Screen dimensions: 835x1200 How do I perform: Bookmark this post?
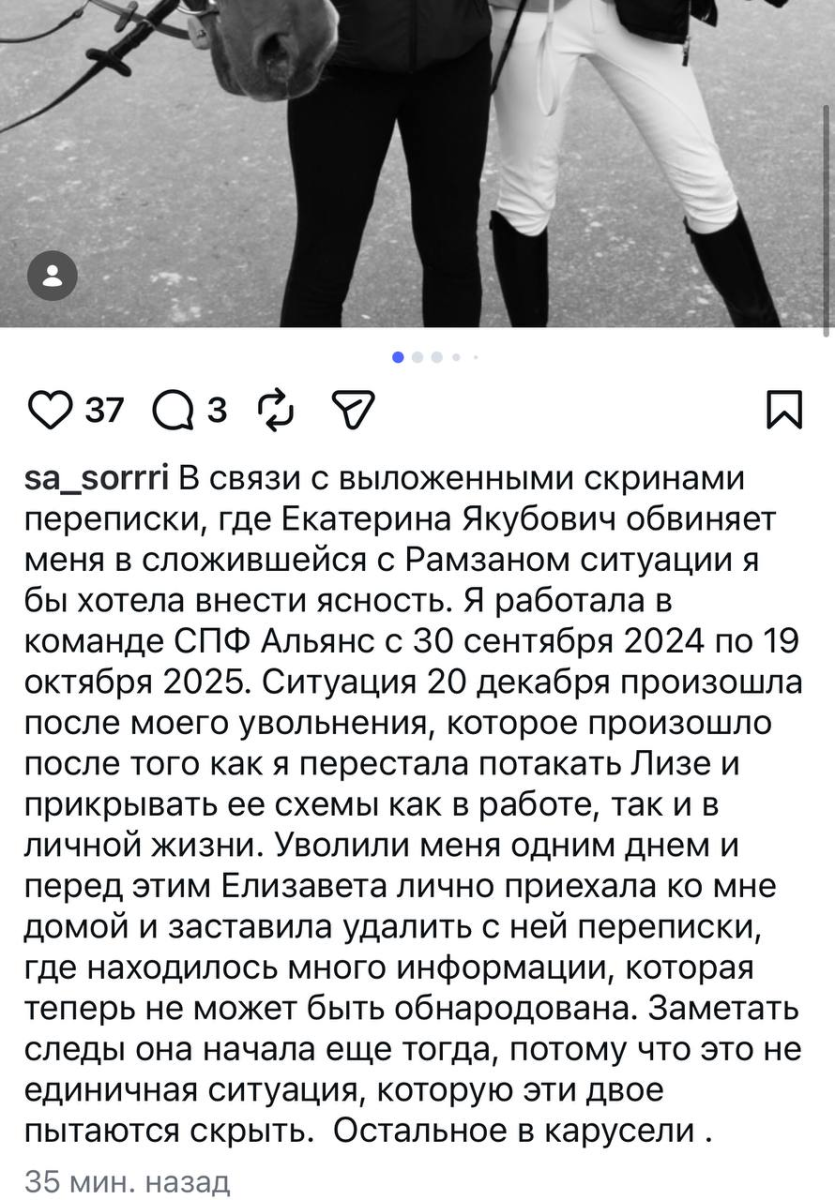pyautogui.click(x=784, y=409)
